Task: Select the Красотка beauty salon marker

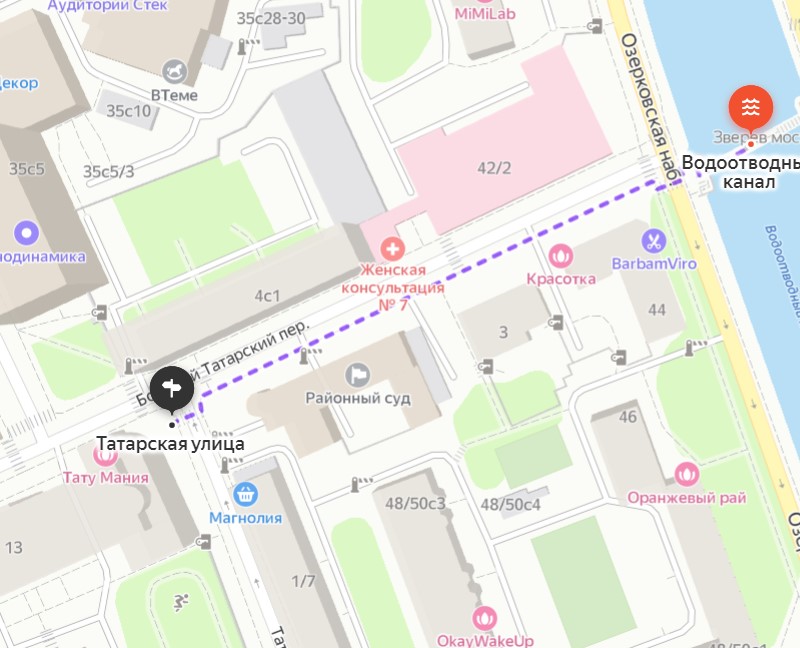Action: 561,256
